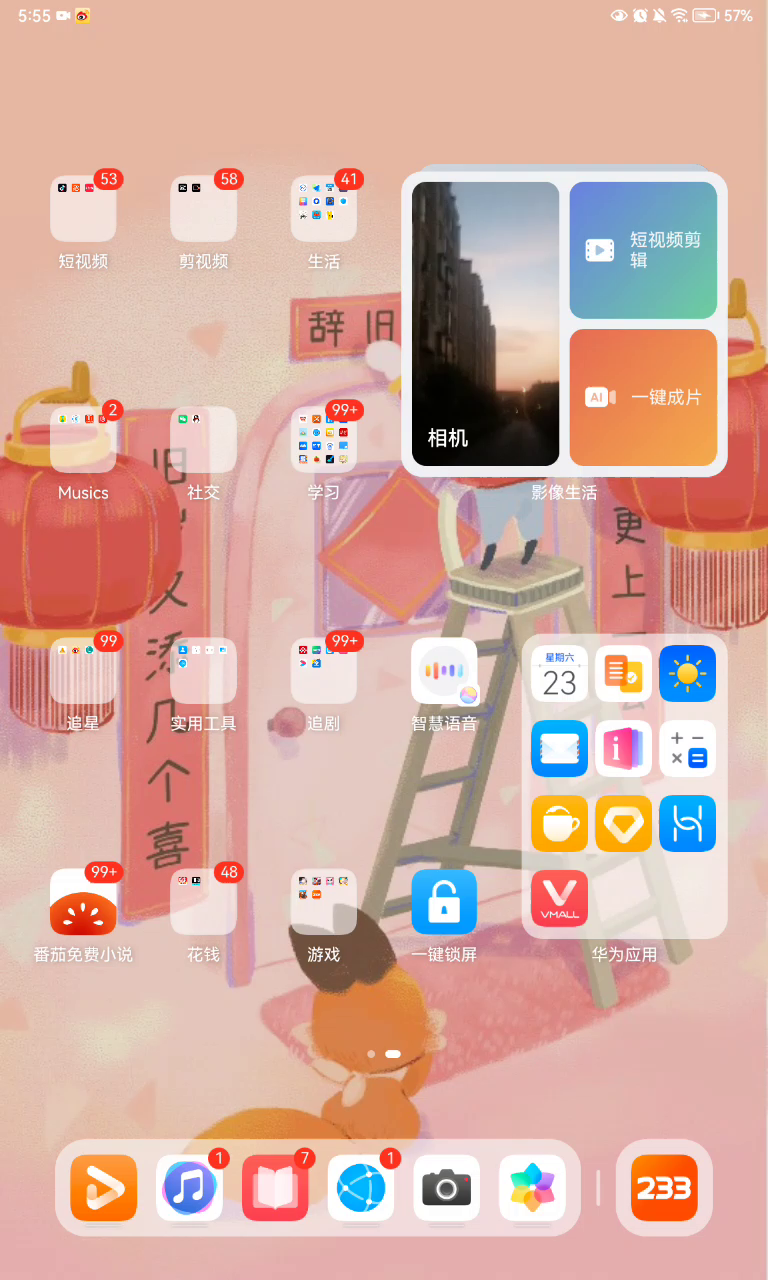
Task: Open 短视频剪辑 in the widget
Action: (643, 250)
